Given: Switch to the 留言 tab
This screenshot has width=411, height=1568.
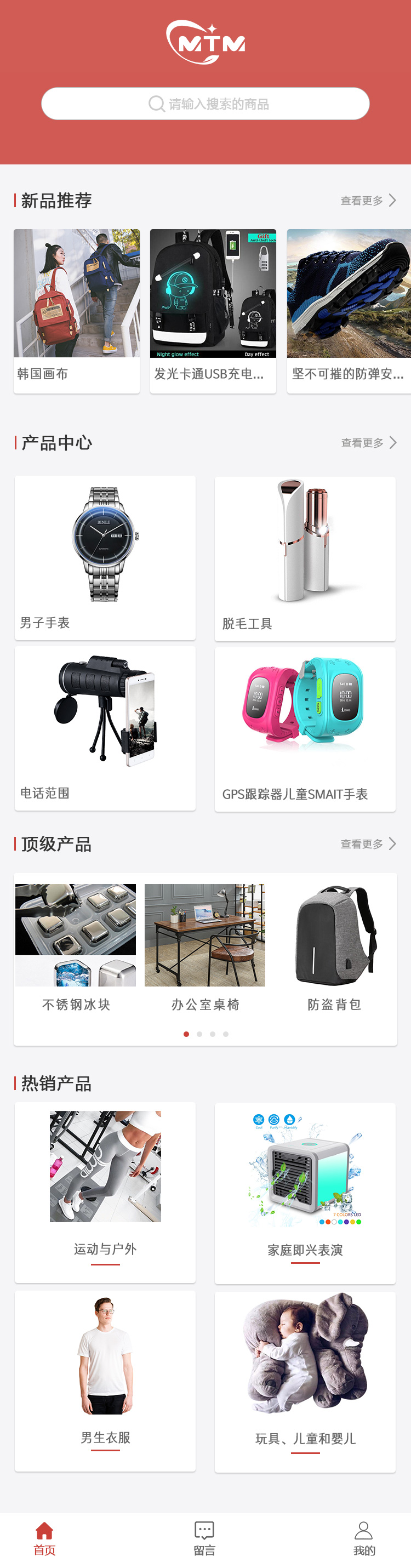Looking at the screenshot, I should pos(204,1538).
